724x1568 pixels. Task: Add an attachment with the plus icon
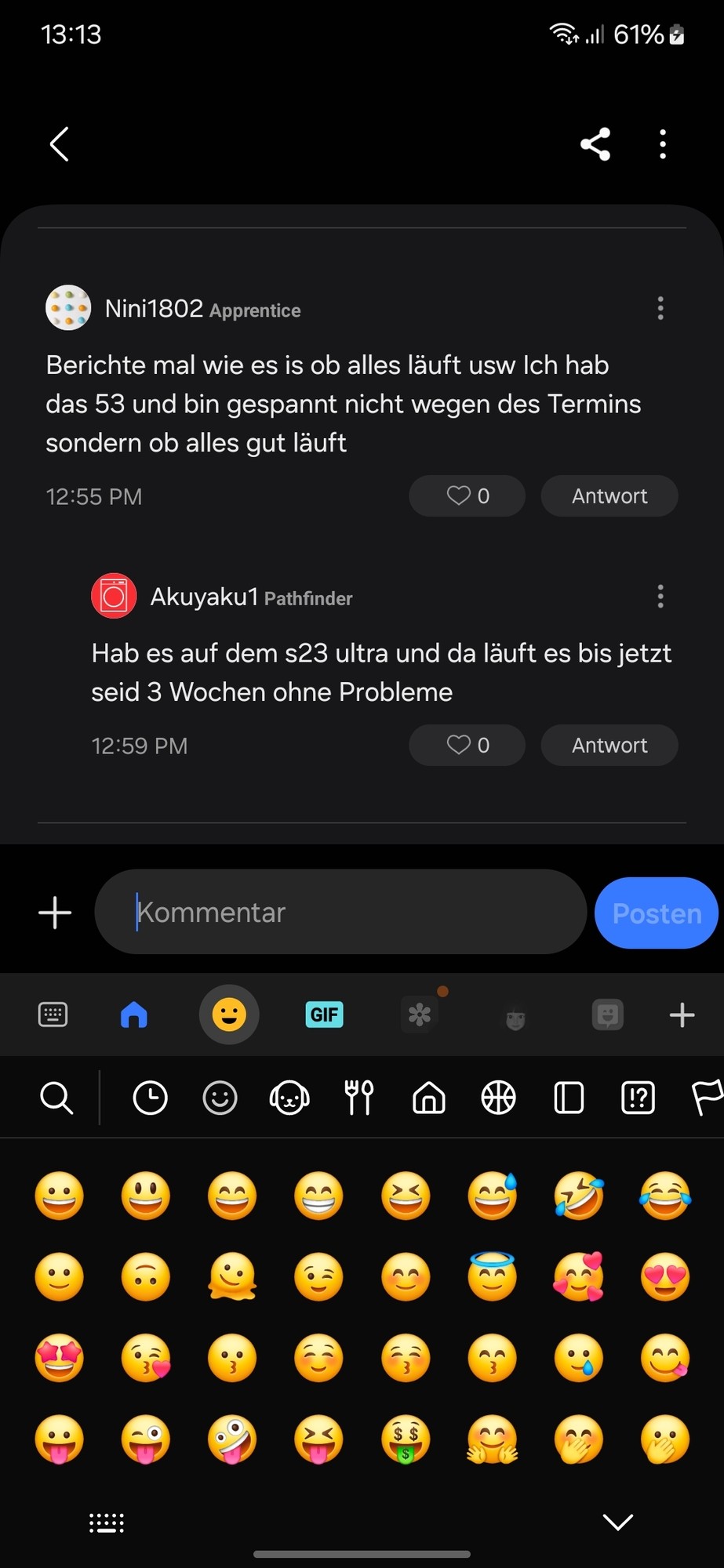55,913
